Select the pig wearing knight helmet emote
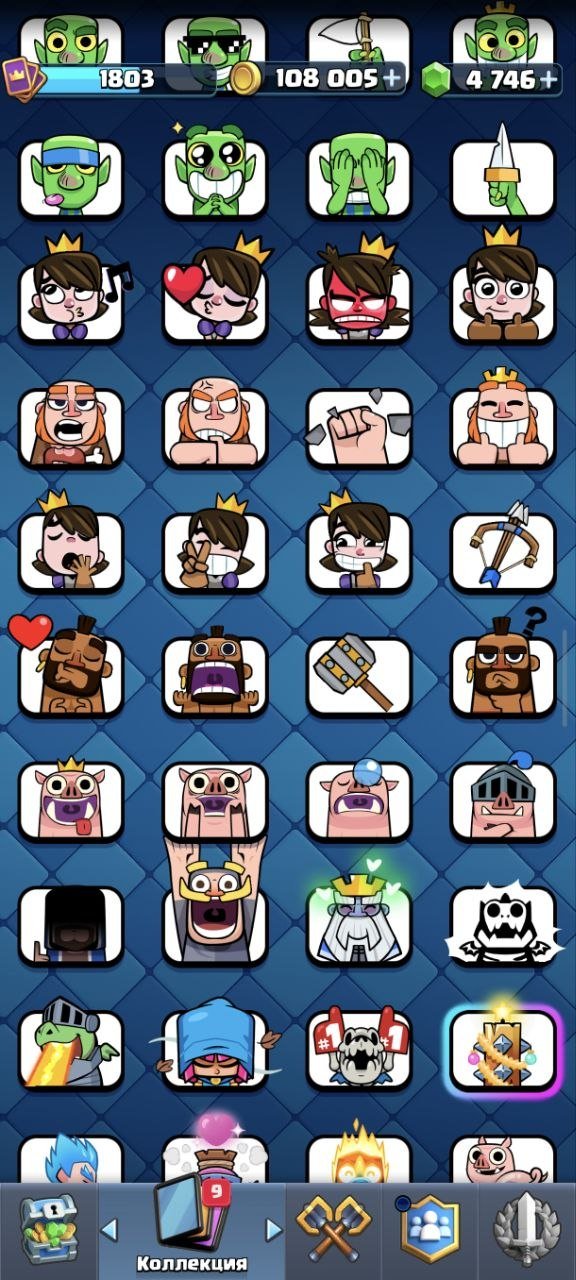The image size is (576, 1280). (x=503, y=801)
